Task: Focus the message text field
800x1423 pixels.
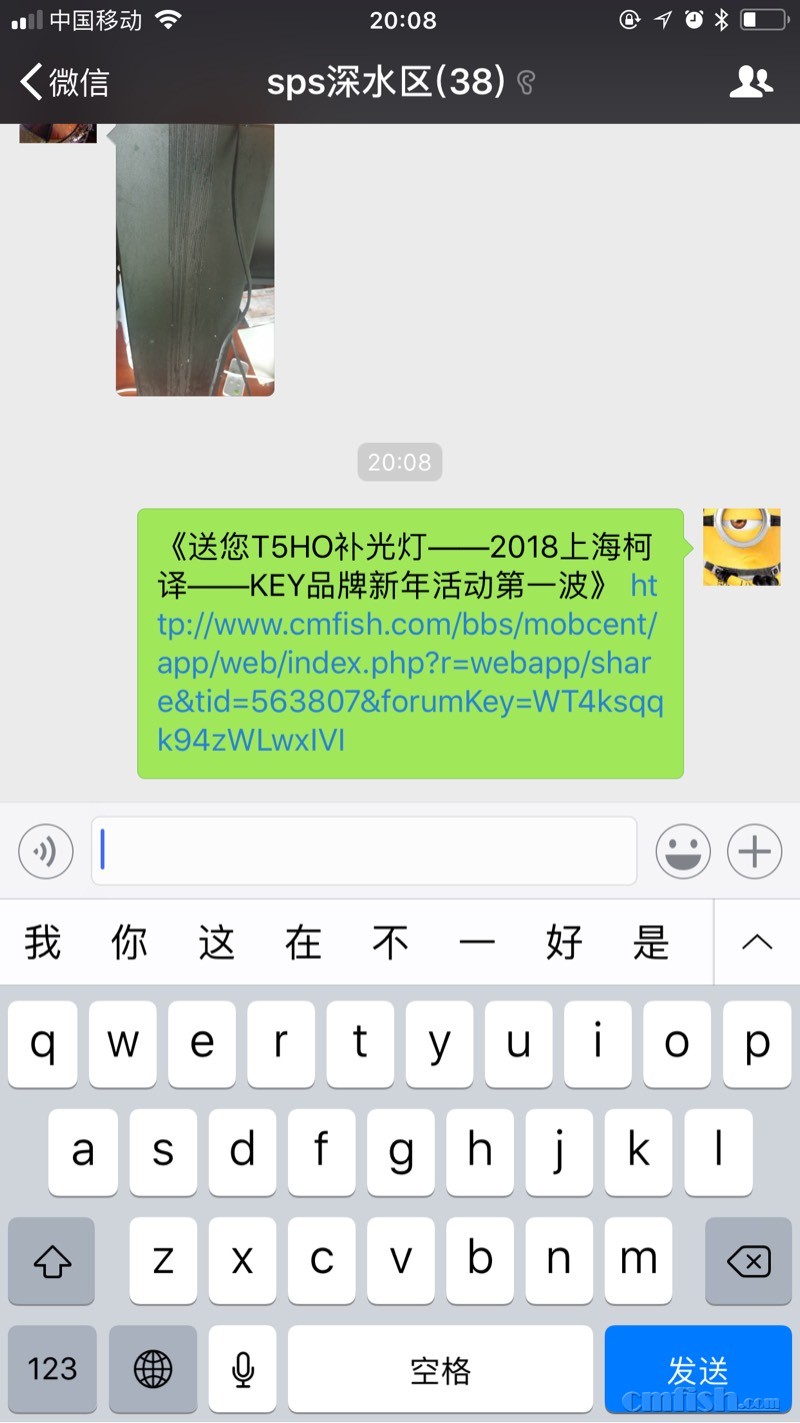Action: (x=364, y=851)
